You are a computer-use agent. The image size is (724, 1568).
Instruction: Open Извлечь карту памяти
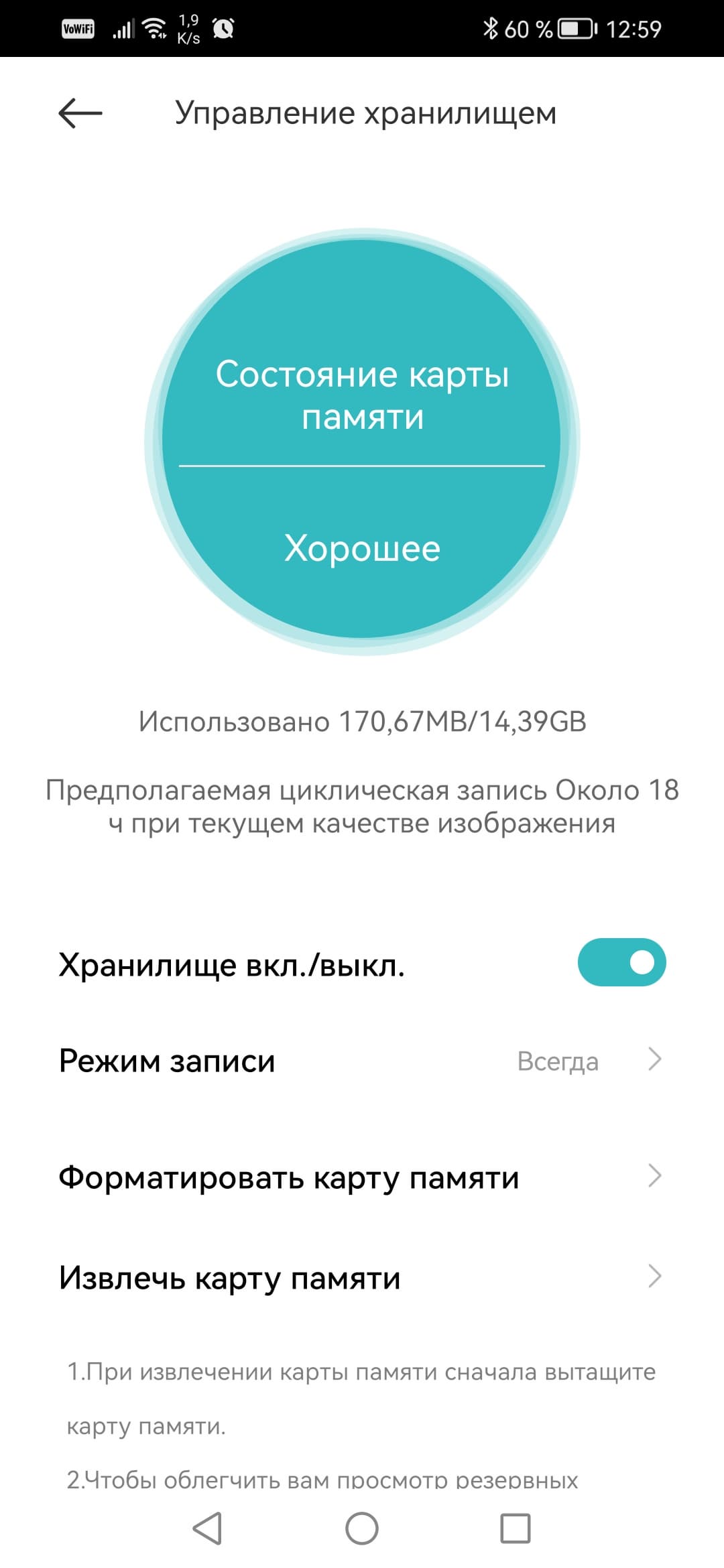point(362,1277)
